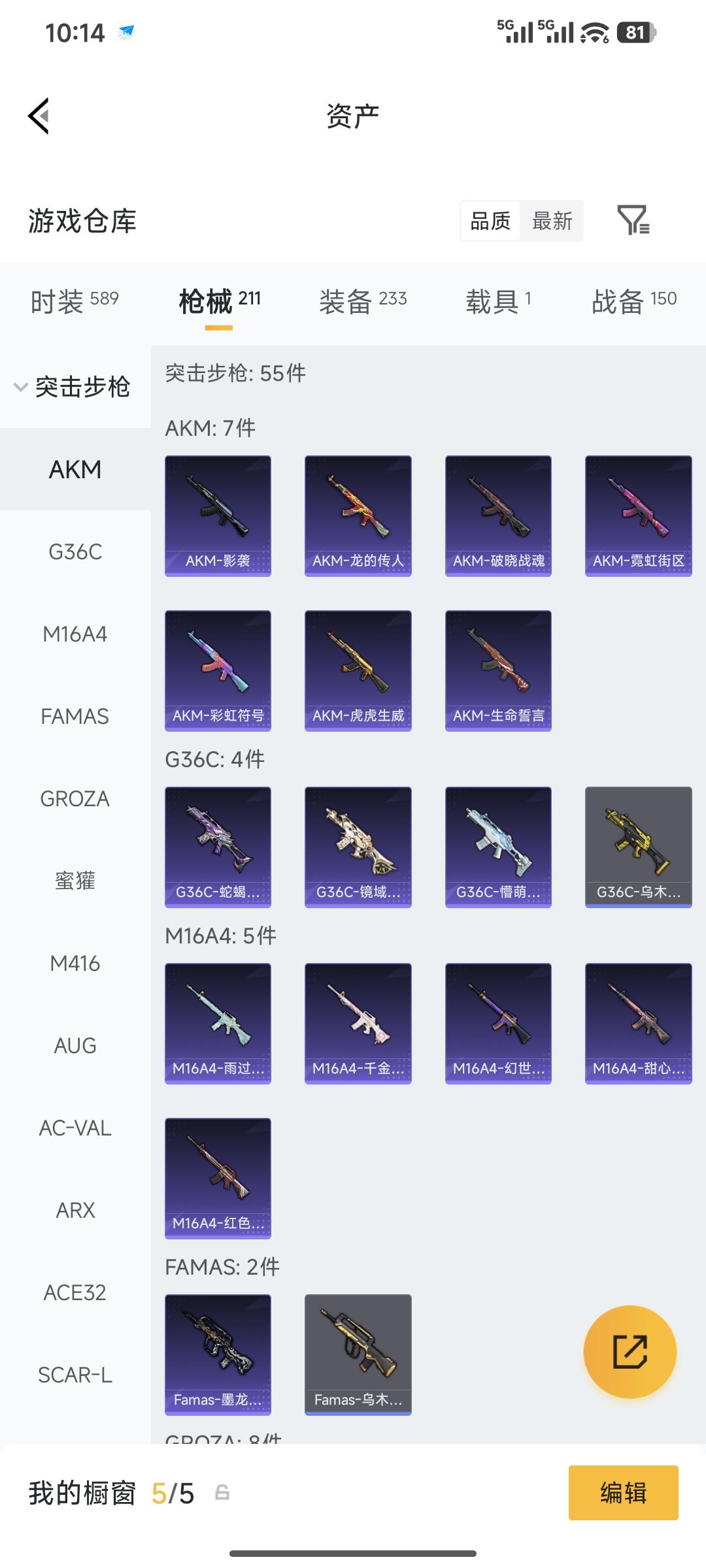706x1568 pixels.
Task: Open the 载具 tab
Action: pos(498,301)
